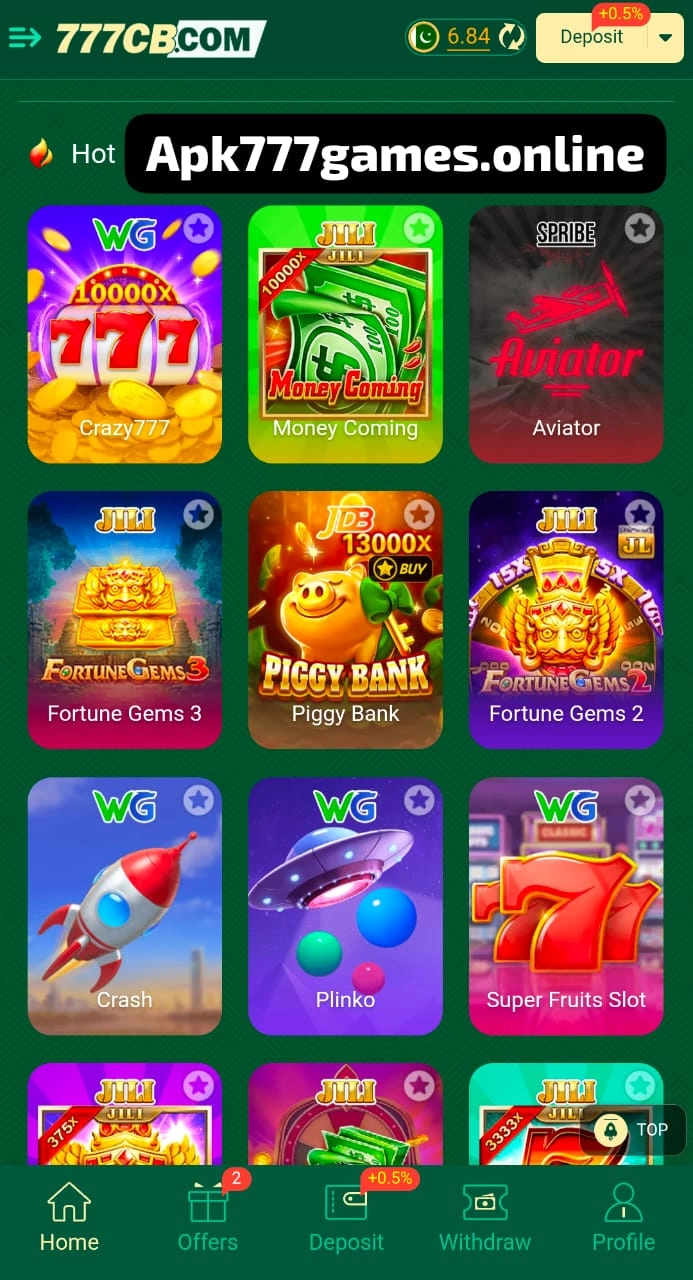Refresh the wallet balance
693x1280 pixels.
point(512,38)
